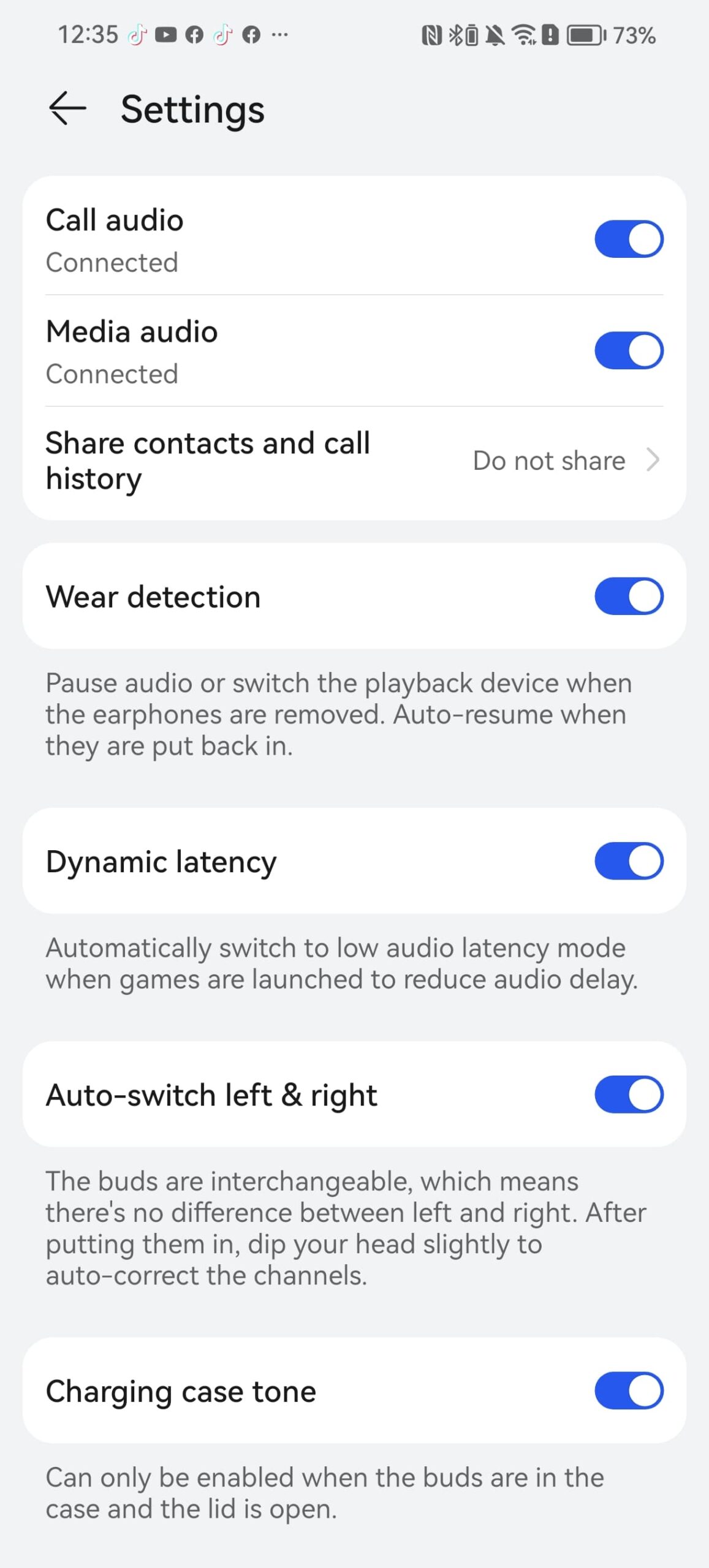
Task: Go back using the arrow icon
Action: 67,108
